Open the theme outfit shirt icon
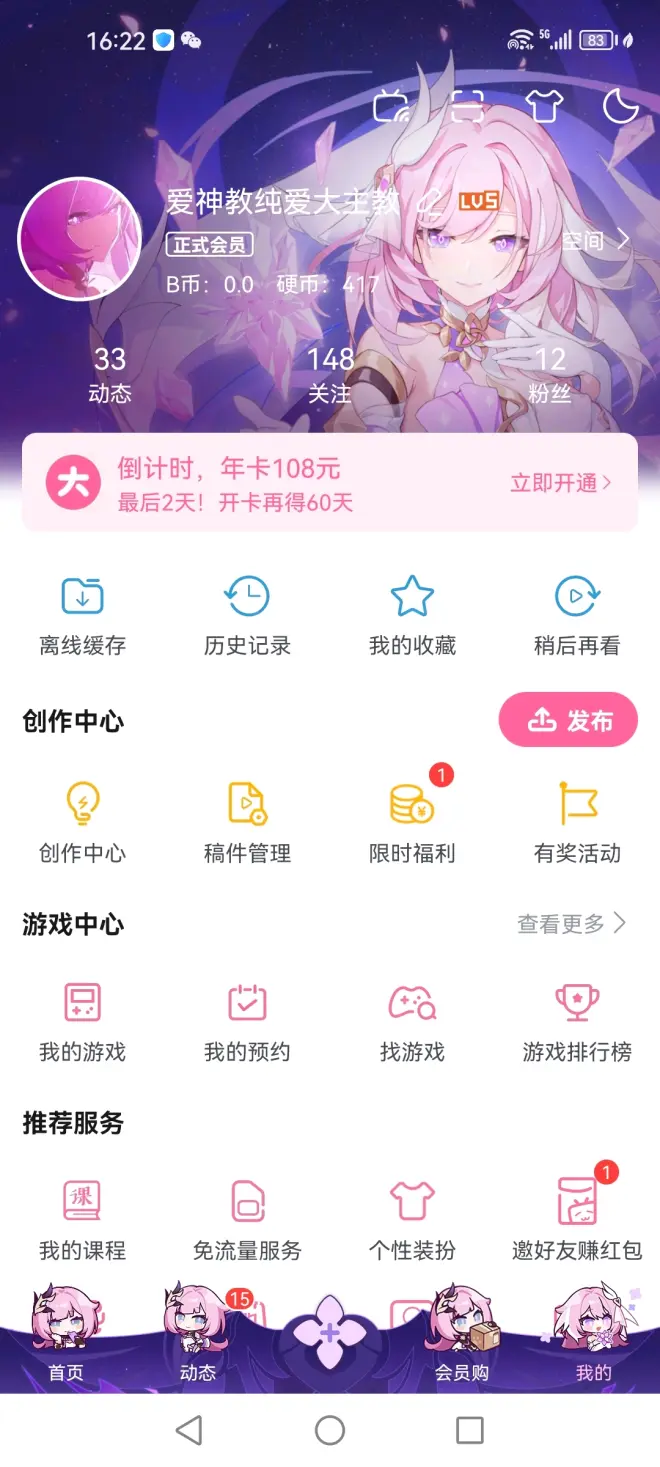660x1467 pixels. (x=544, y=106)
